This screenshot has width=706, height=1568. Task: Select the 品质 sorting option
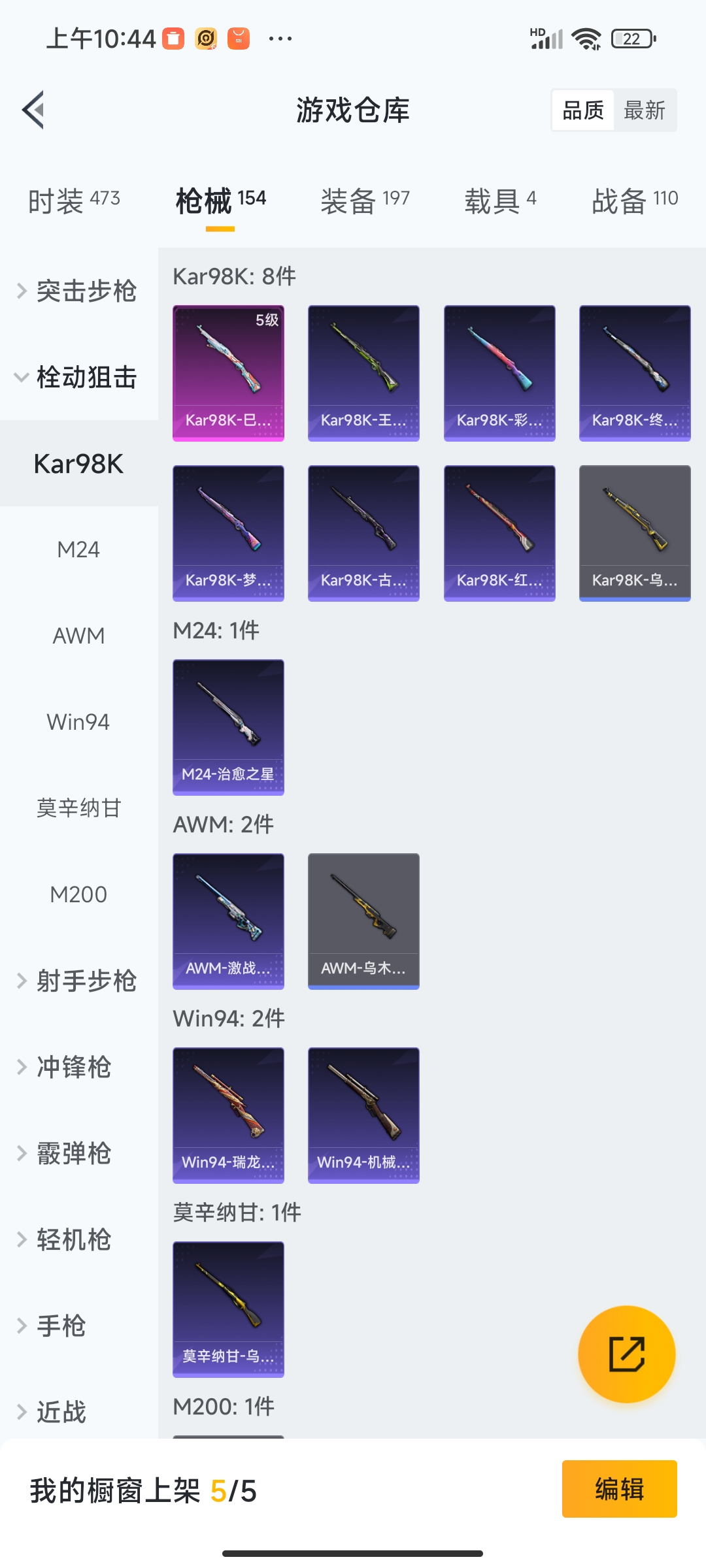[x=582, y=110]
